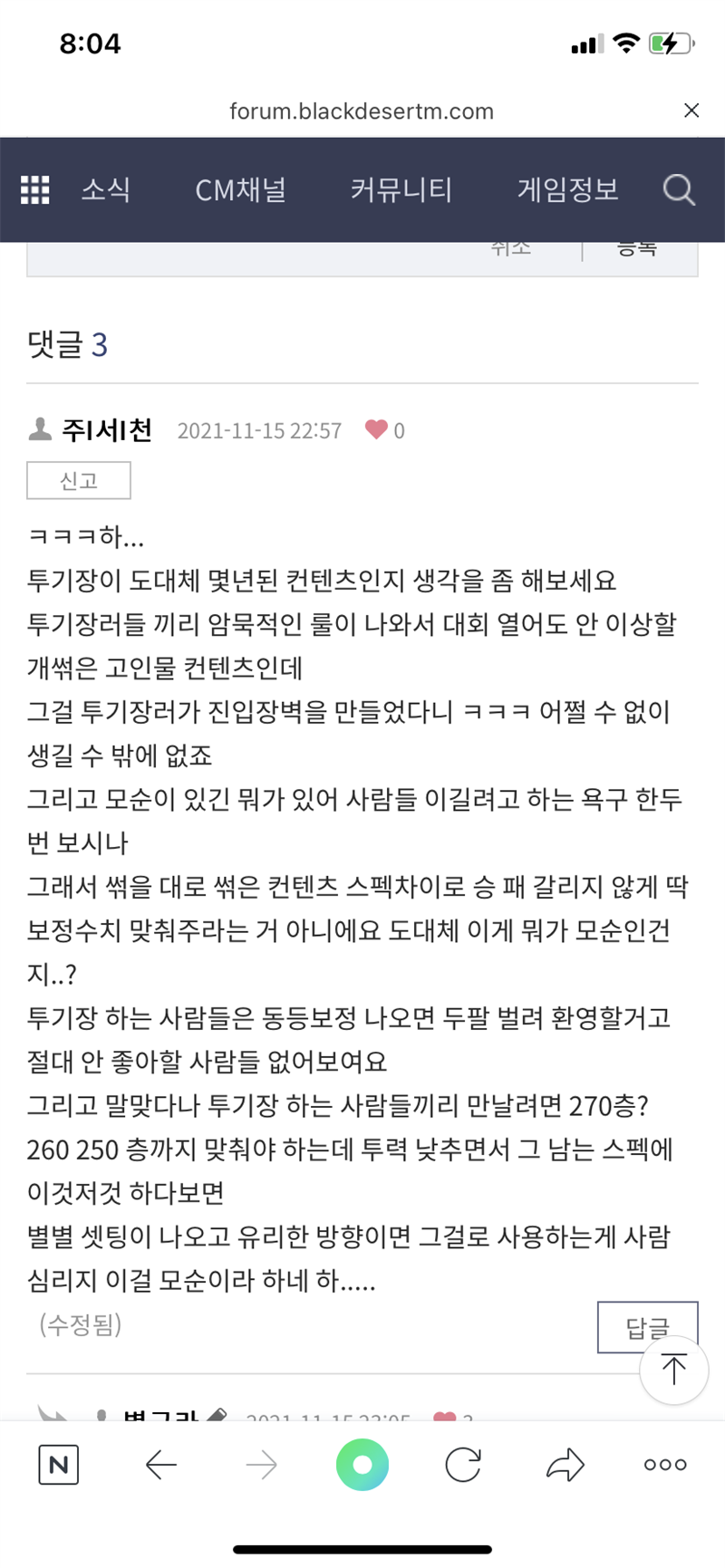Close the in-app browser page
725x1568 pixels.
(691, 111)
